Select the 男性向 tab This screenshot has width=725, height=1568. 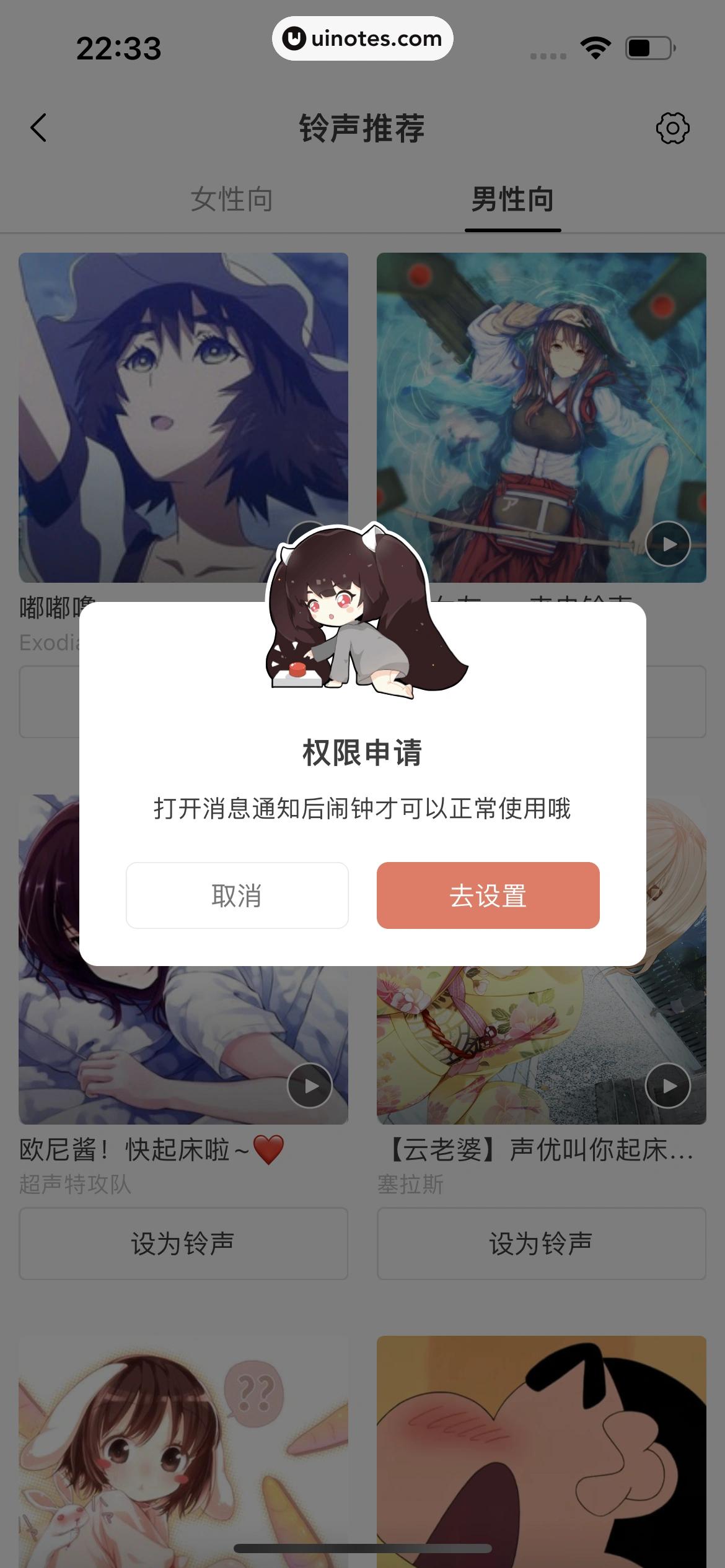(512, 199)
